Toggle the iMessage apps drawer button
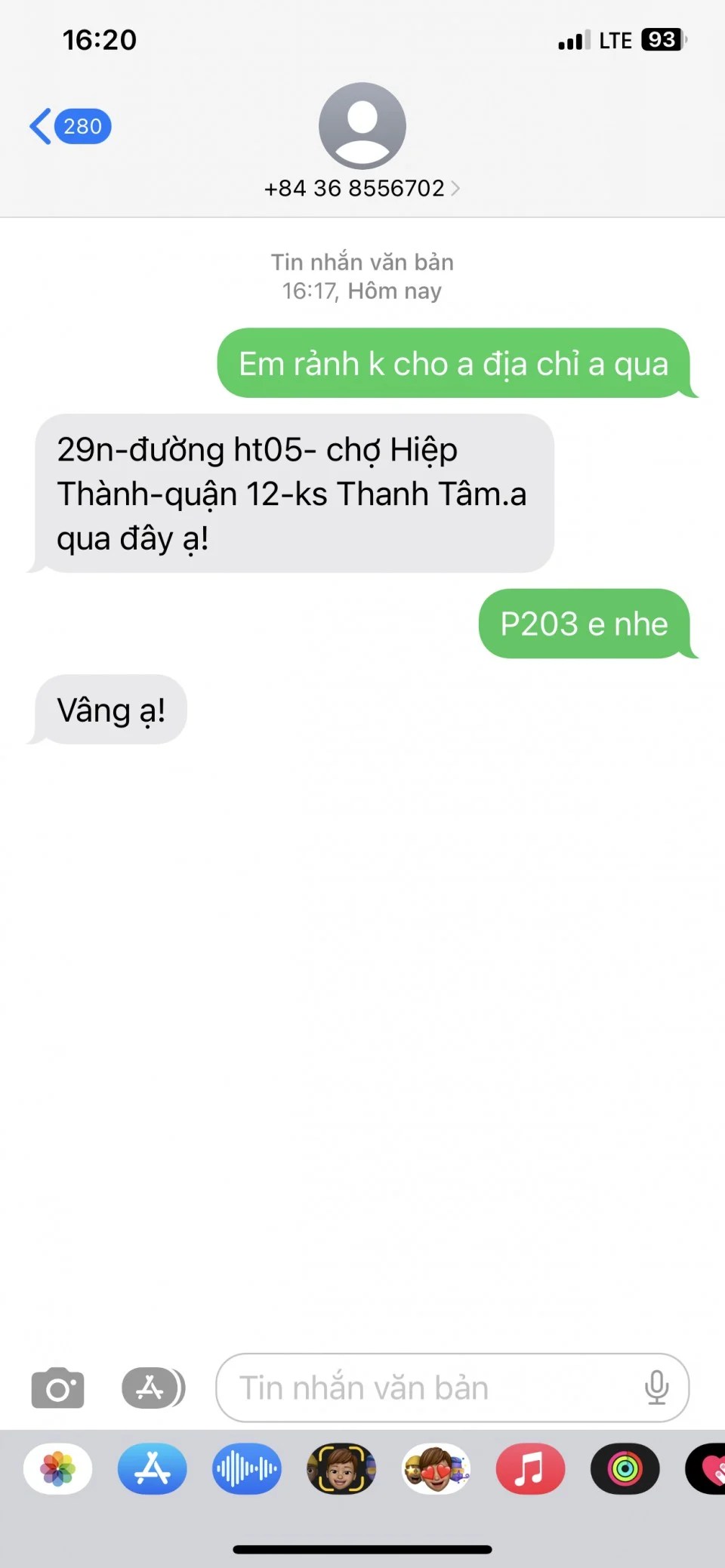725x1568 pixels. (153, 1388)
